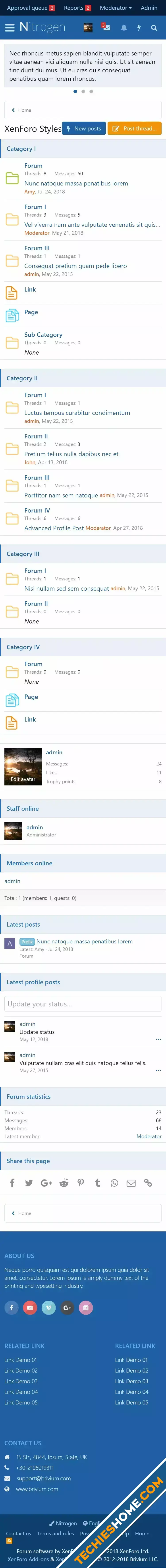The image size is (166, 1568).
Task: Open the Approval queue link
Action: (x=27, y=8)
